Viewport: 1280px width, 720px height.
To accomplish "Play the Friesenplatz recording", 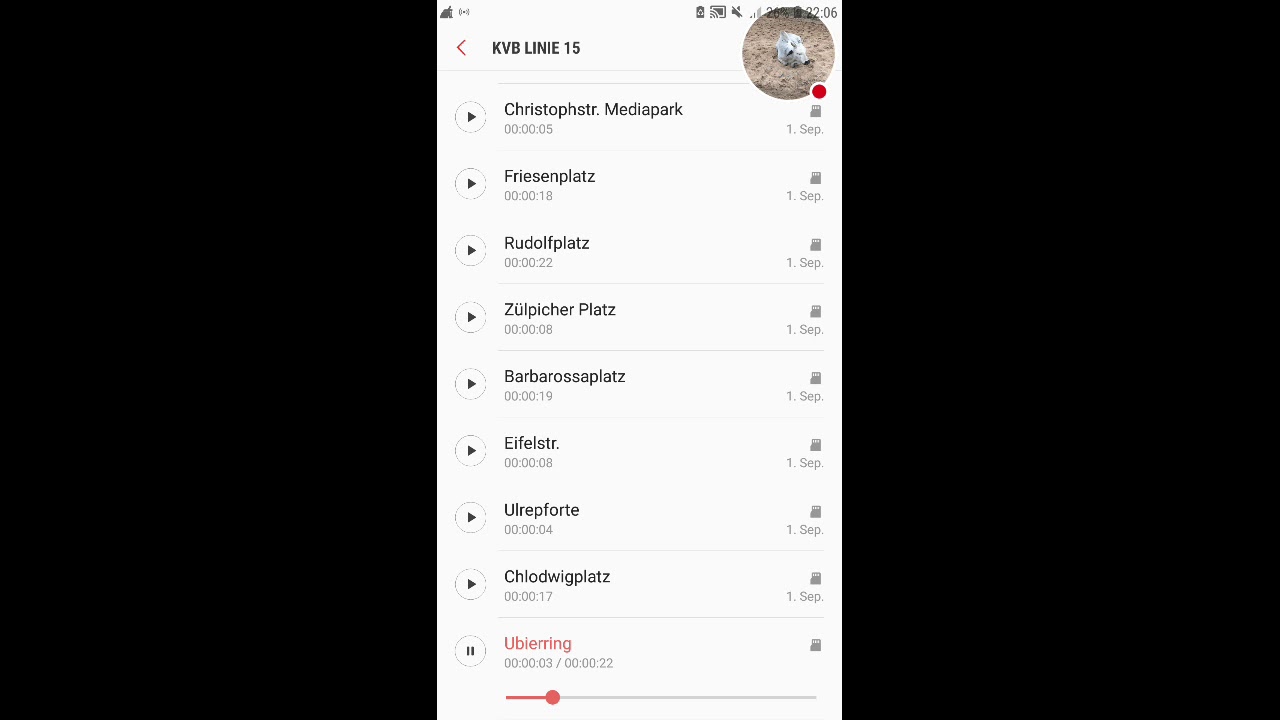I will click(x=470, y=184).
